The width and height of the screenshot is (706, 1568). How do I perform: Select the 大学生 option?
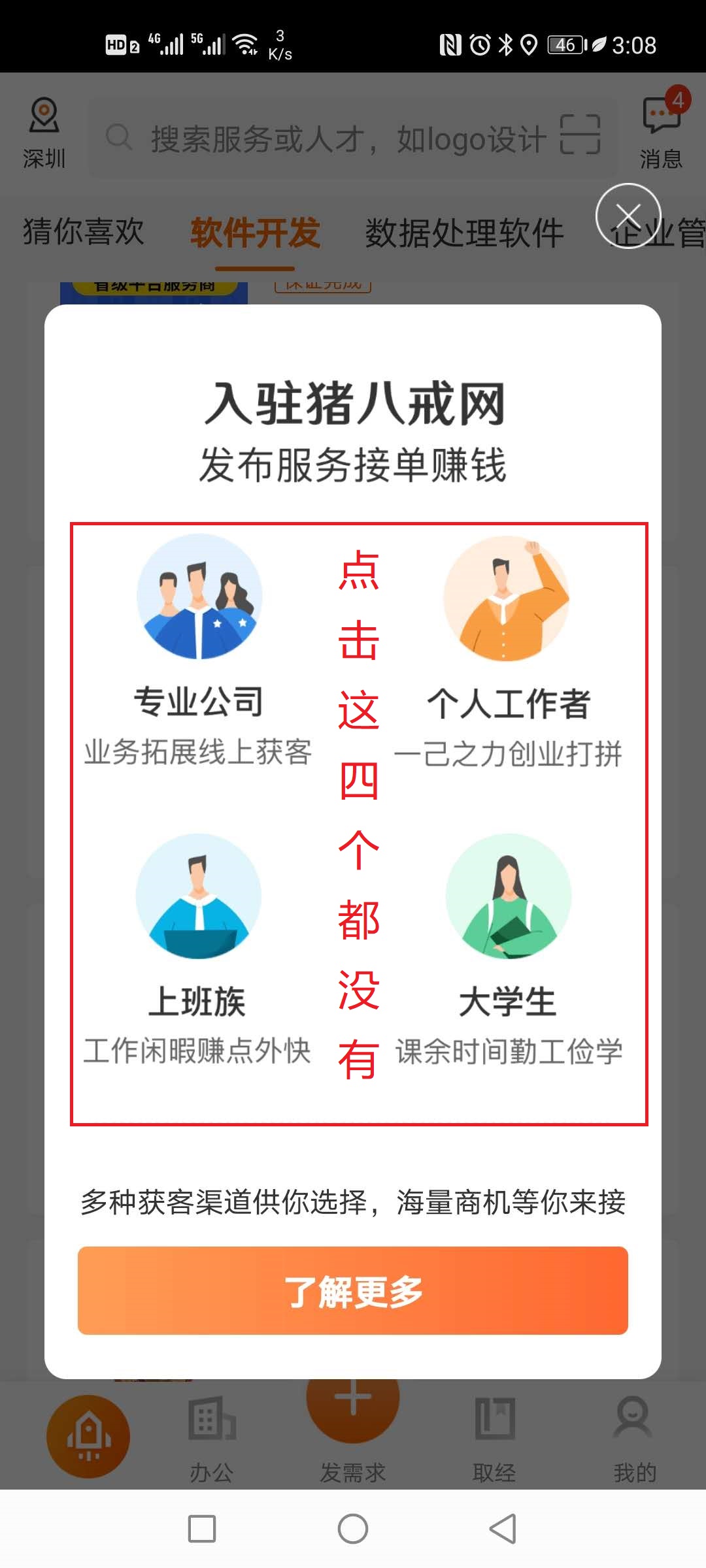coord(508,947)
